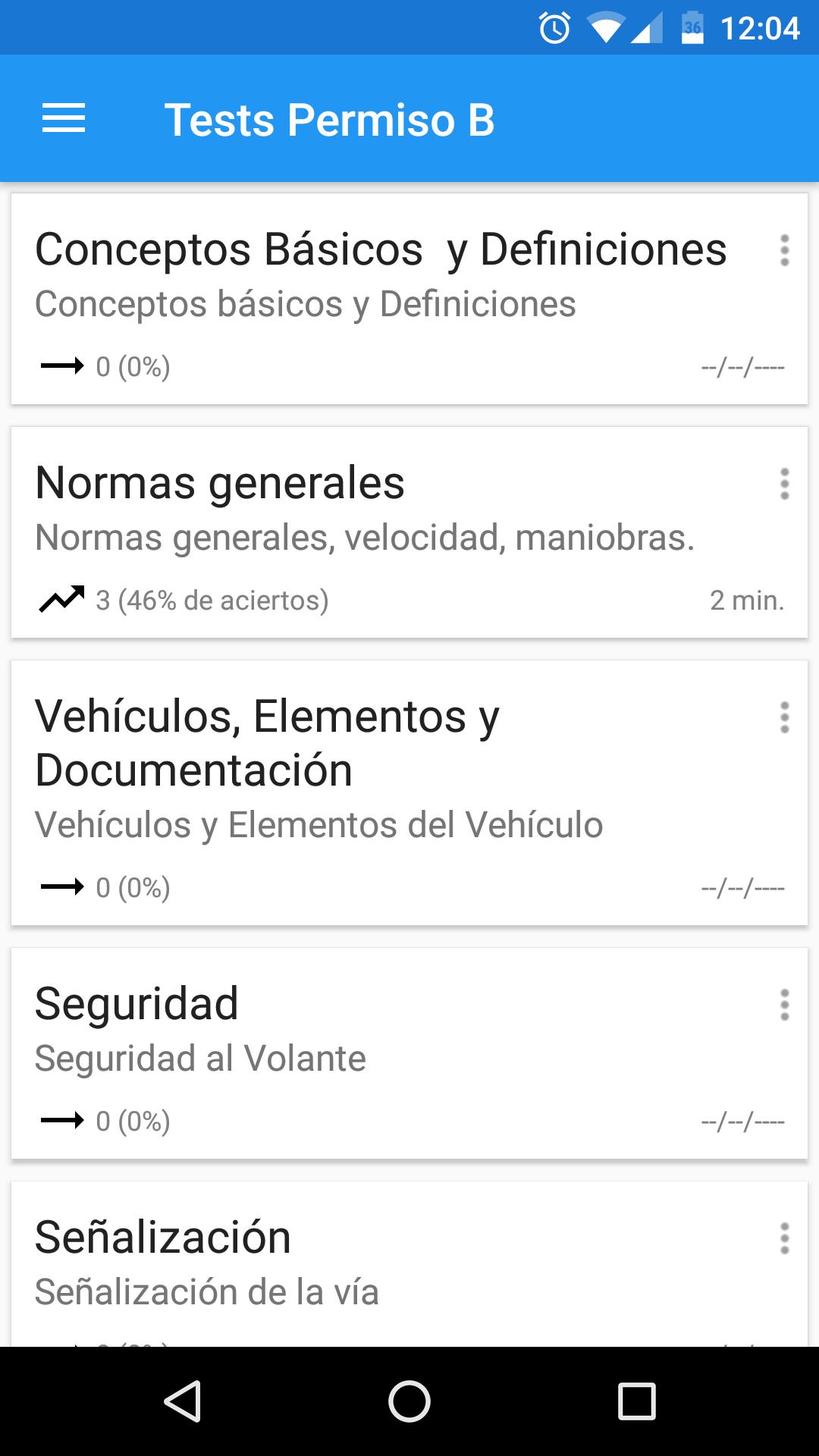Open overflow menu for Normas generales
819x1456 pixels.
click(x=784, y=484)
